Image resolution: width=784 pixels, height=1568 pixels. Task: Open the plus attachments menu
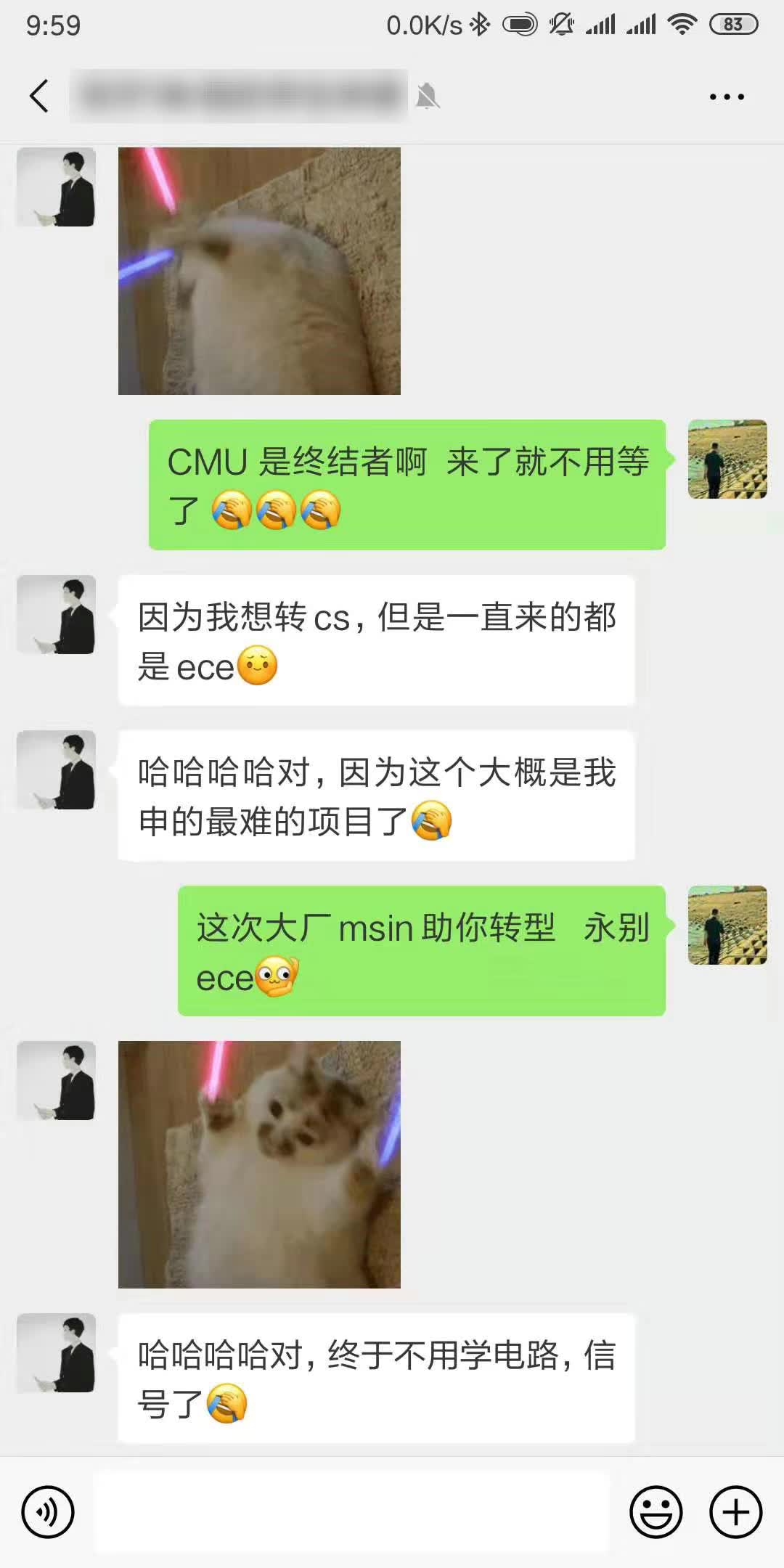coord(735,1512)
